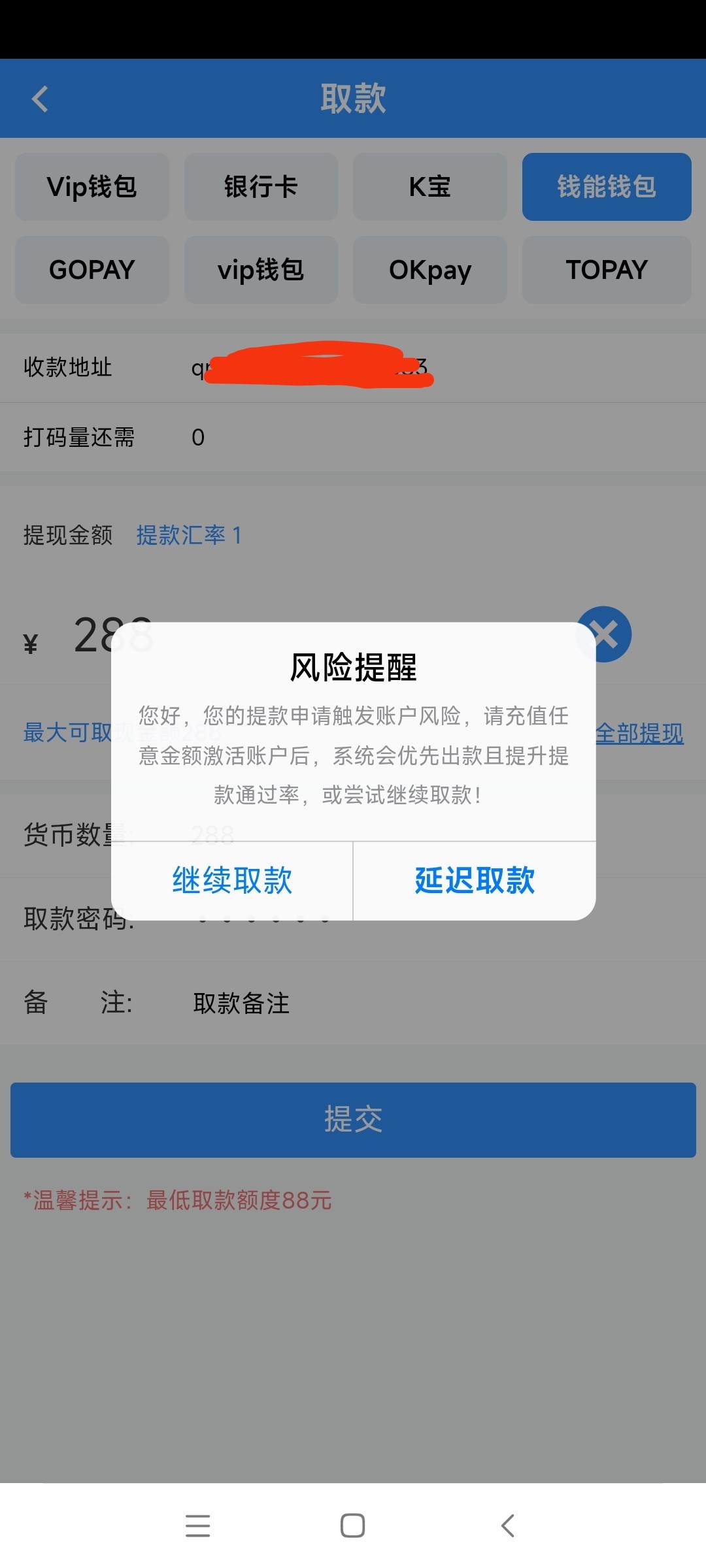Submit the withdrawal with 提交

[353, 1120]
